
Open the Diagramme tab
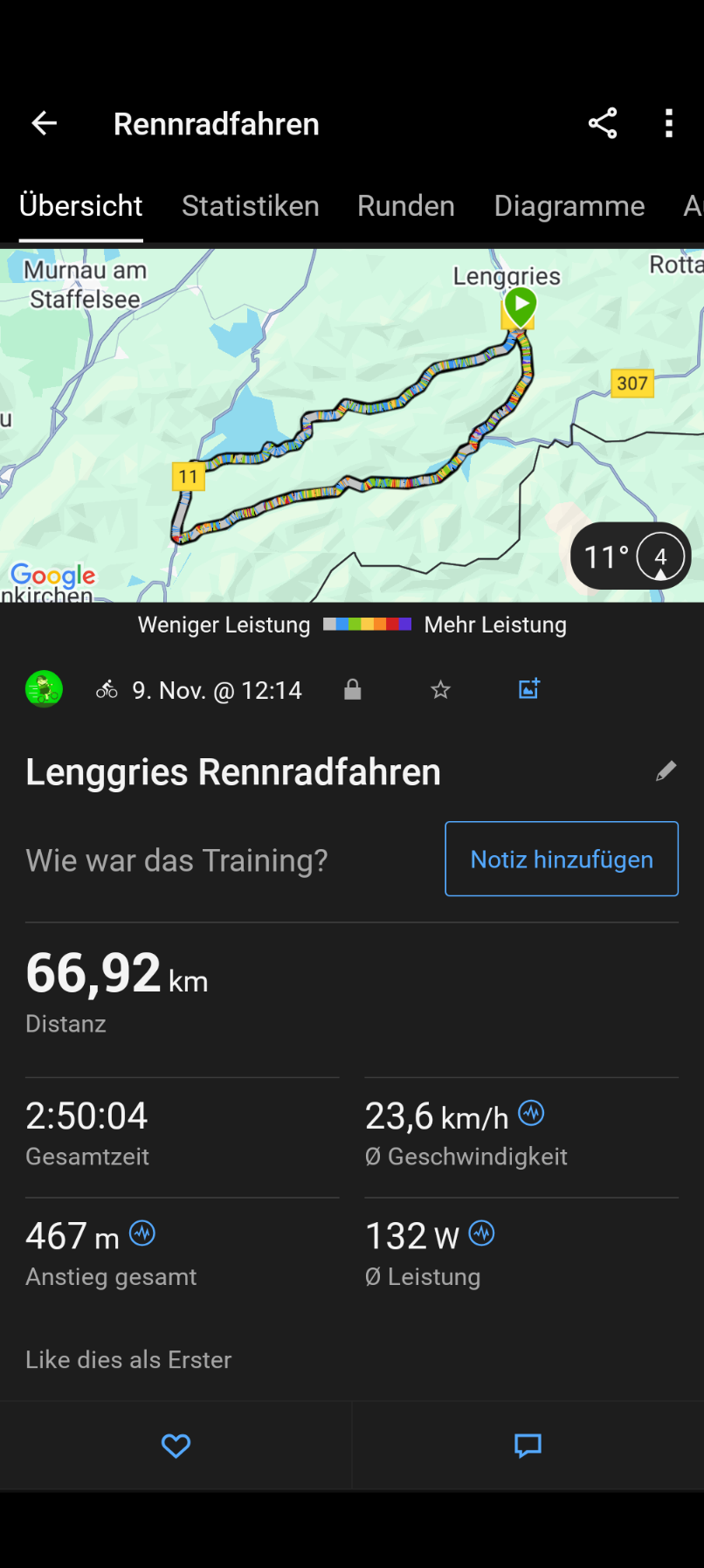569,206
